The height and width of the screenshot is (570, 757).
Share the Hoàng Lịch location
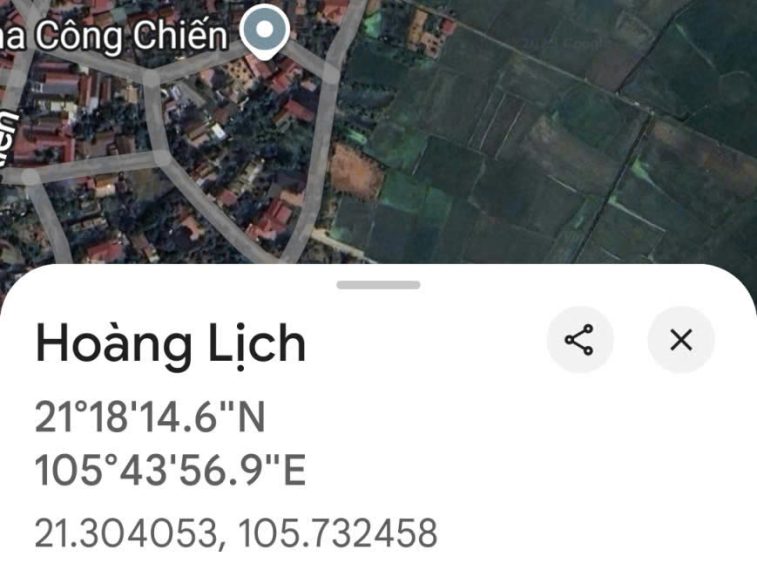point(580,340)
